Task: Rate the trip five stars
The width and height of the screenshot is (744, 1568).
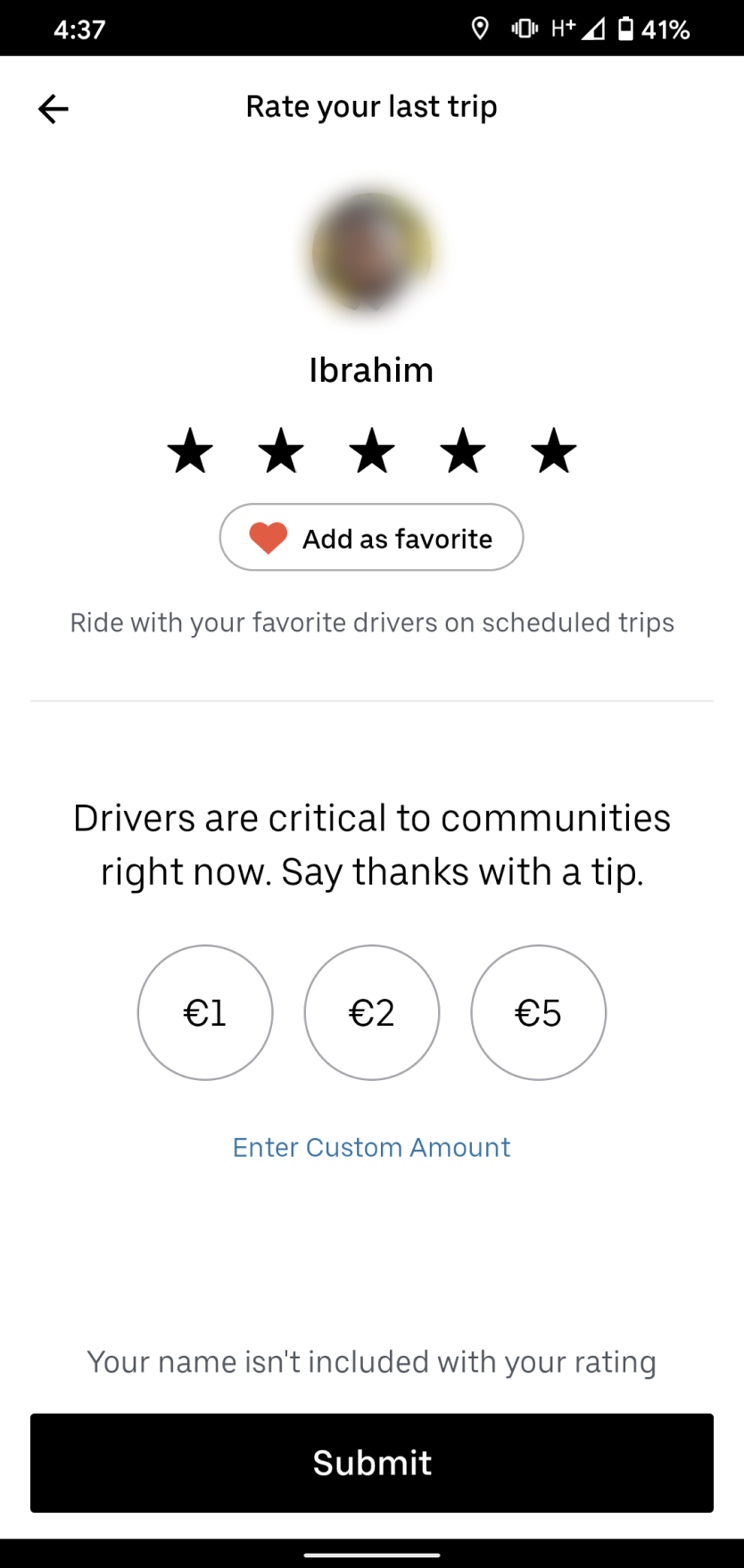Action: [553, 450]
